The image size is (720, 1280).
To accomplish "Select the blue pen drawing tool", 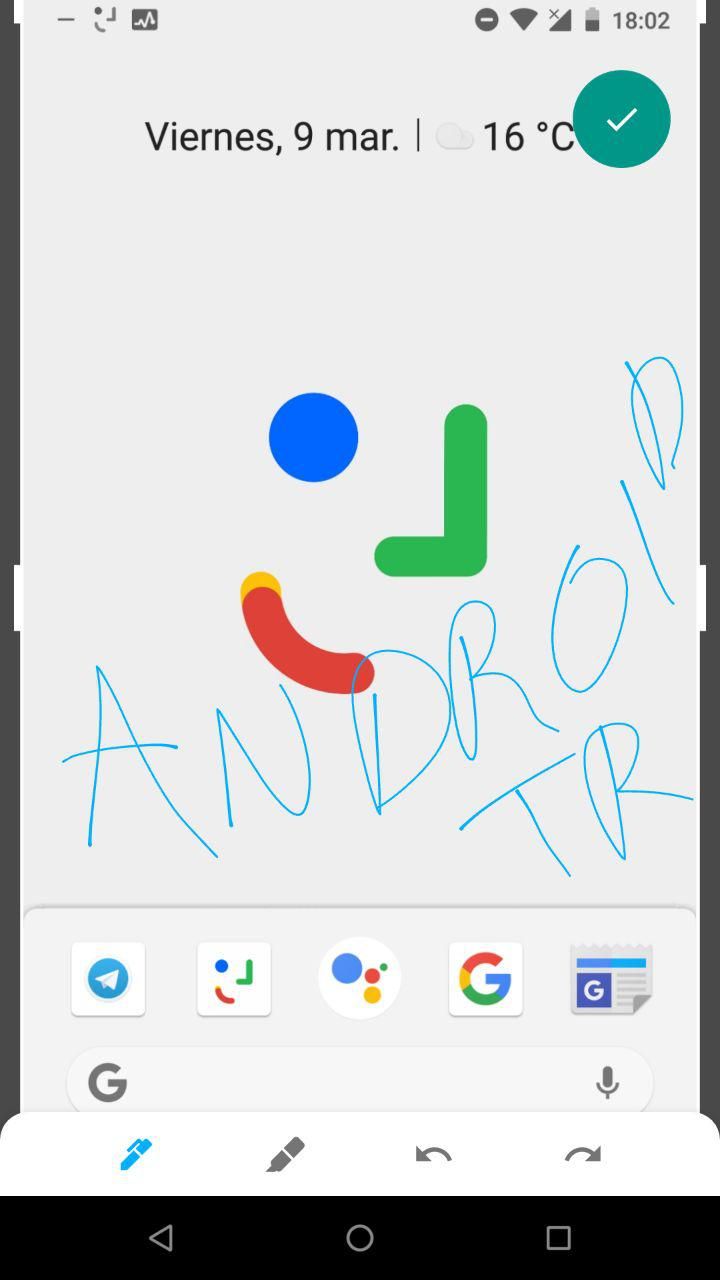I will [136, 1154].
